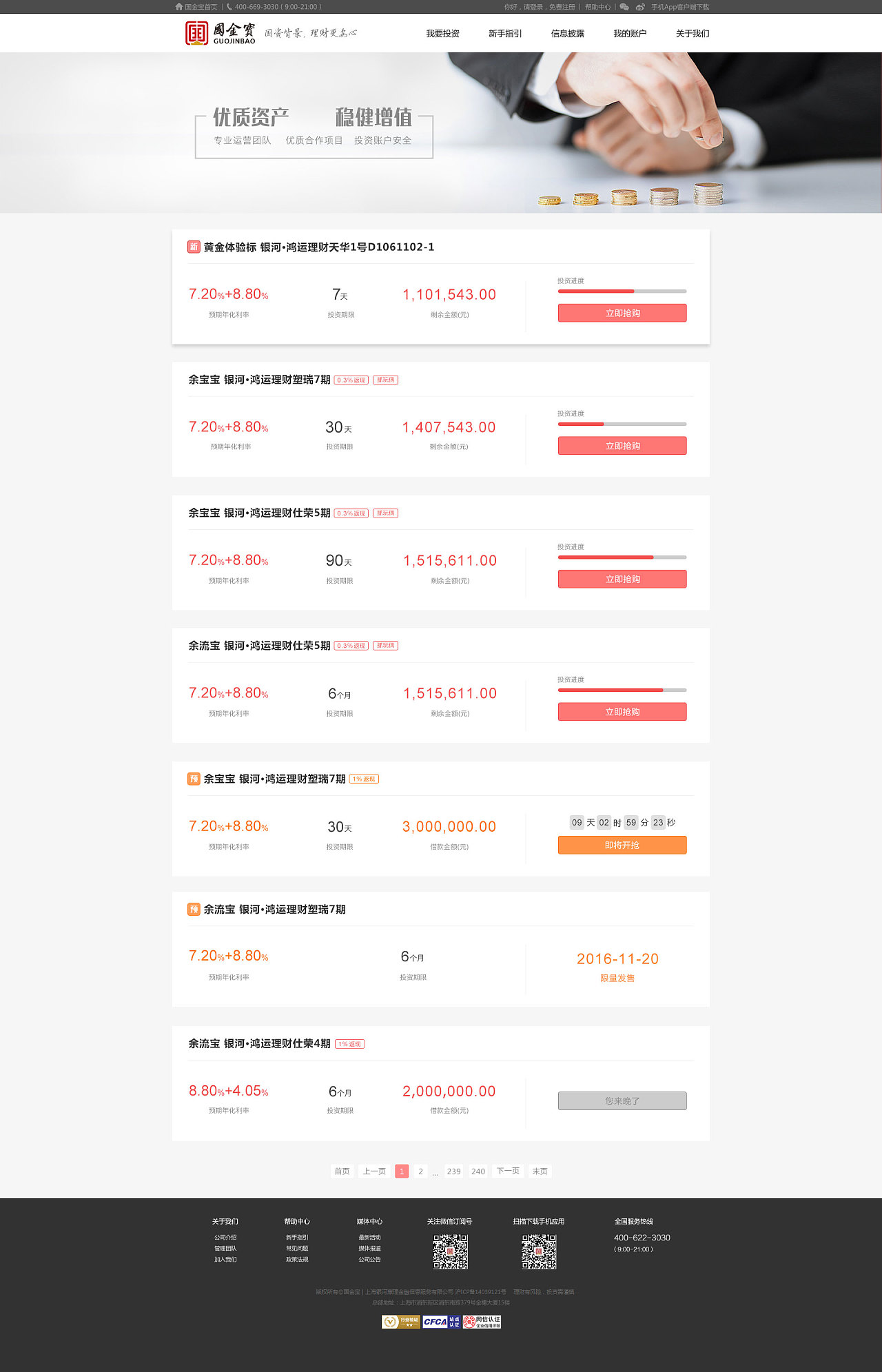Click the 1%返现 tag on 仕荣4期

(x=350, y=1044)
